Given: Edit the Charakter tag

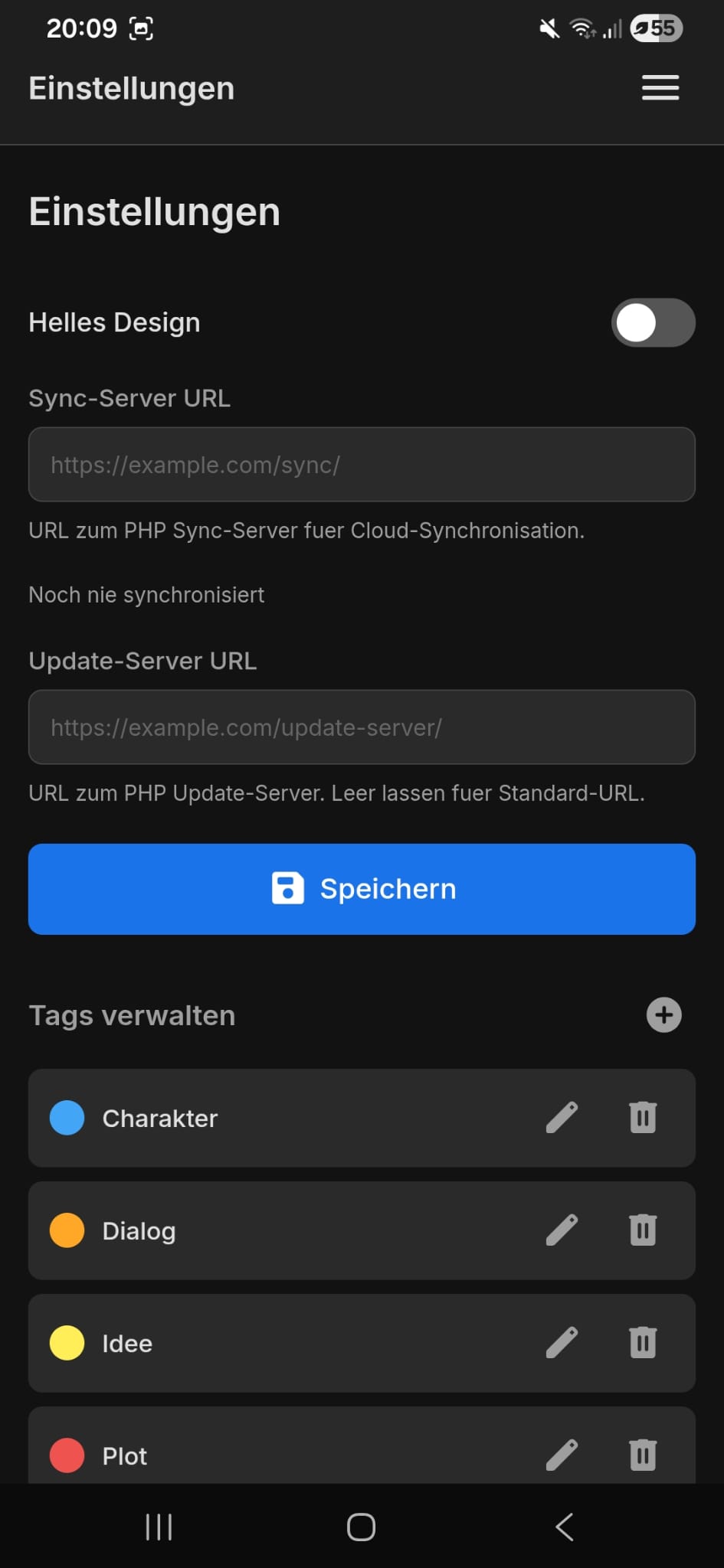Looking at the screenshot, I should tap(562, 1118).
